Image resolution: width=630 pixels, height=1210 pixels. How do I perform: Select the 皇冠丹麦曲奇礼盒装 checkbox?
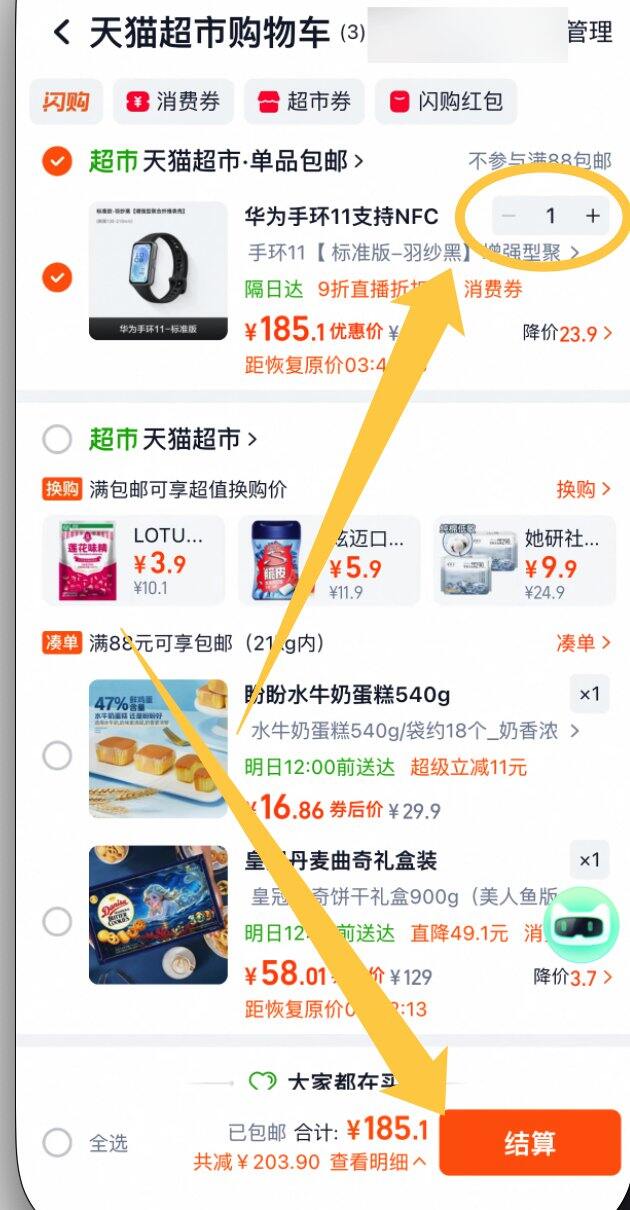pos(58,920)
